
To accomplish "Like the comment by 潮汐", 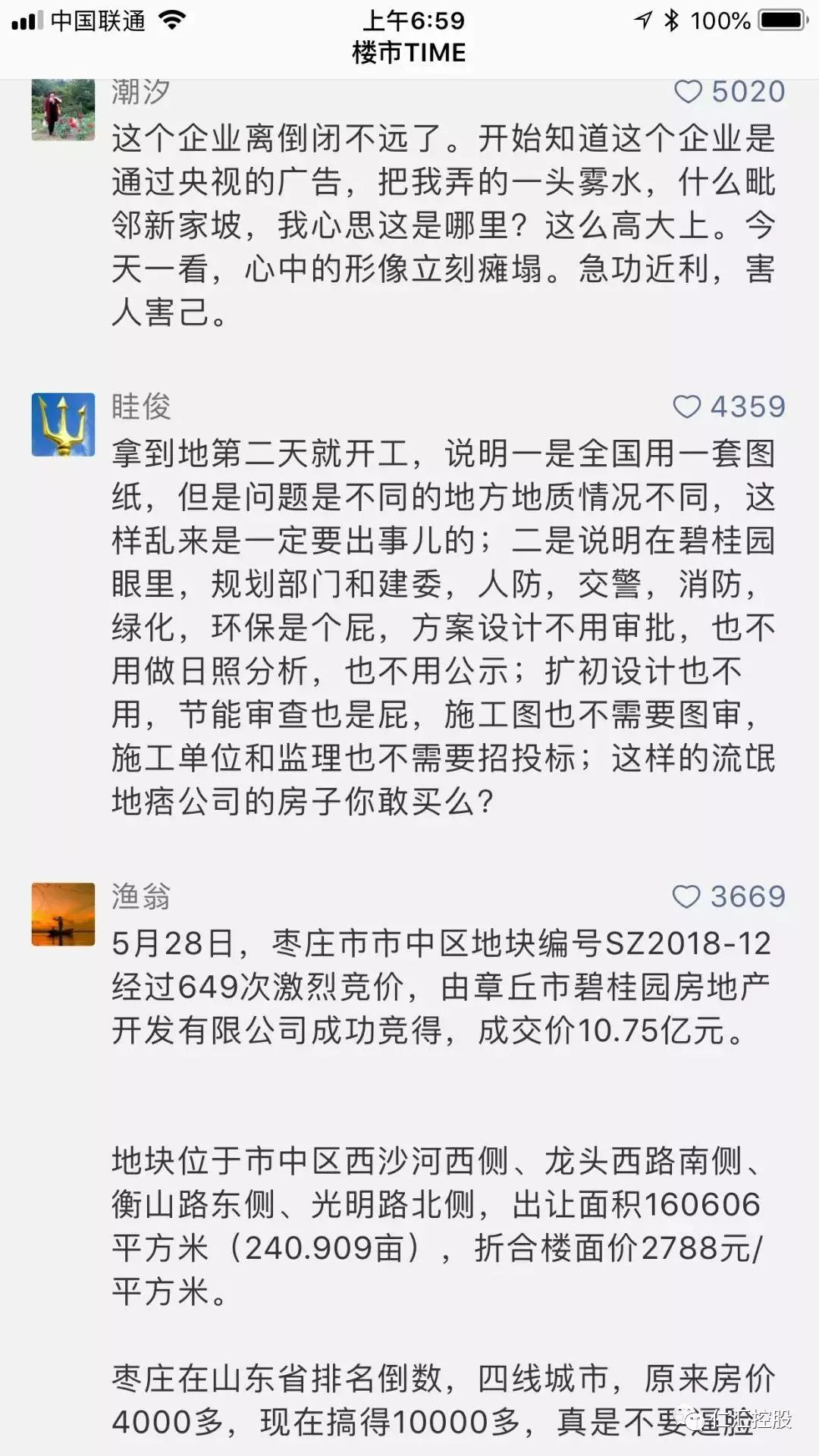I will 688,92.
